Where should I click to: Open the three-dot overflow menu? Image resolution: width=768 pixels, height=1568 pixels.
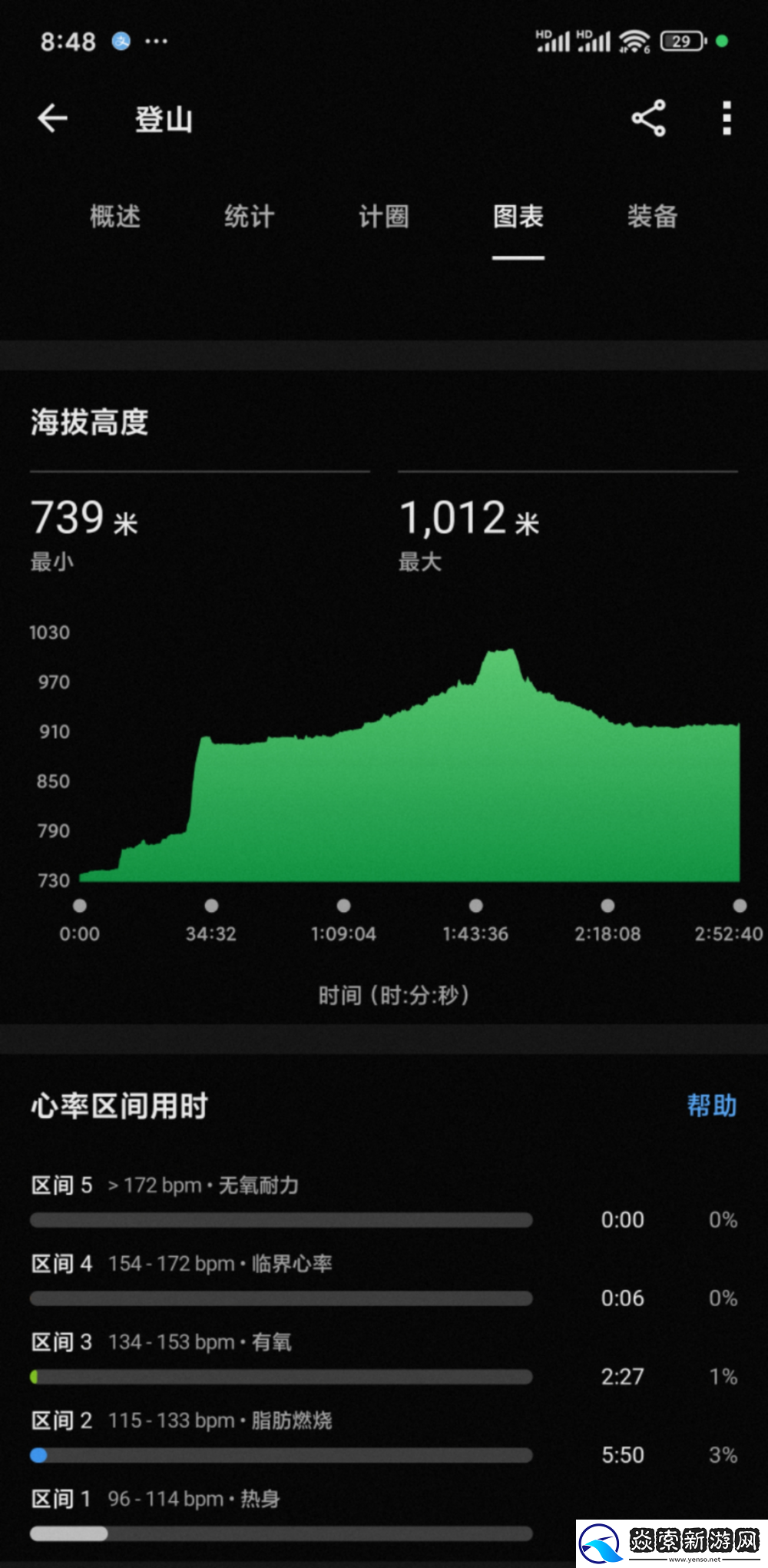tap(725, 119)
